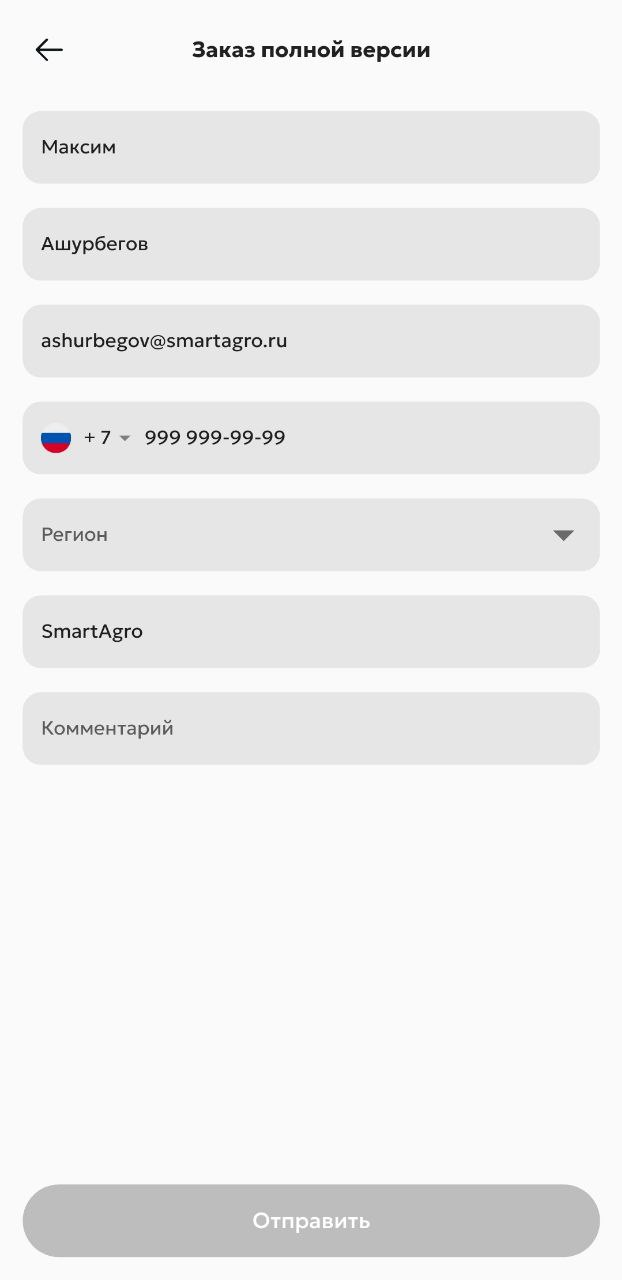The width and height of the screenshot is (622, 1280).
Task: Tap the last name field with Ашурбегов
Action: 311,244
